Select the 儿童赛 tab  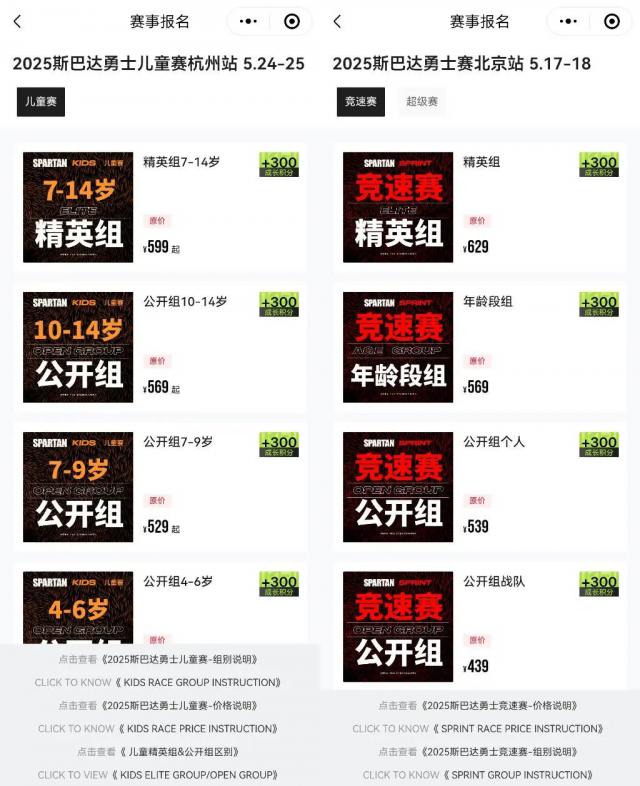41,101
